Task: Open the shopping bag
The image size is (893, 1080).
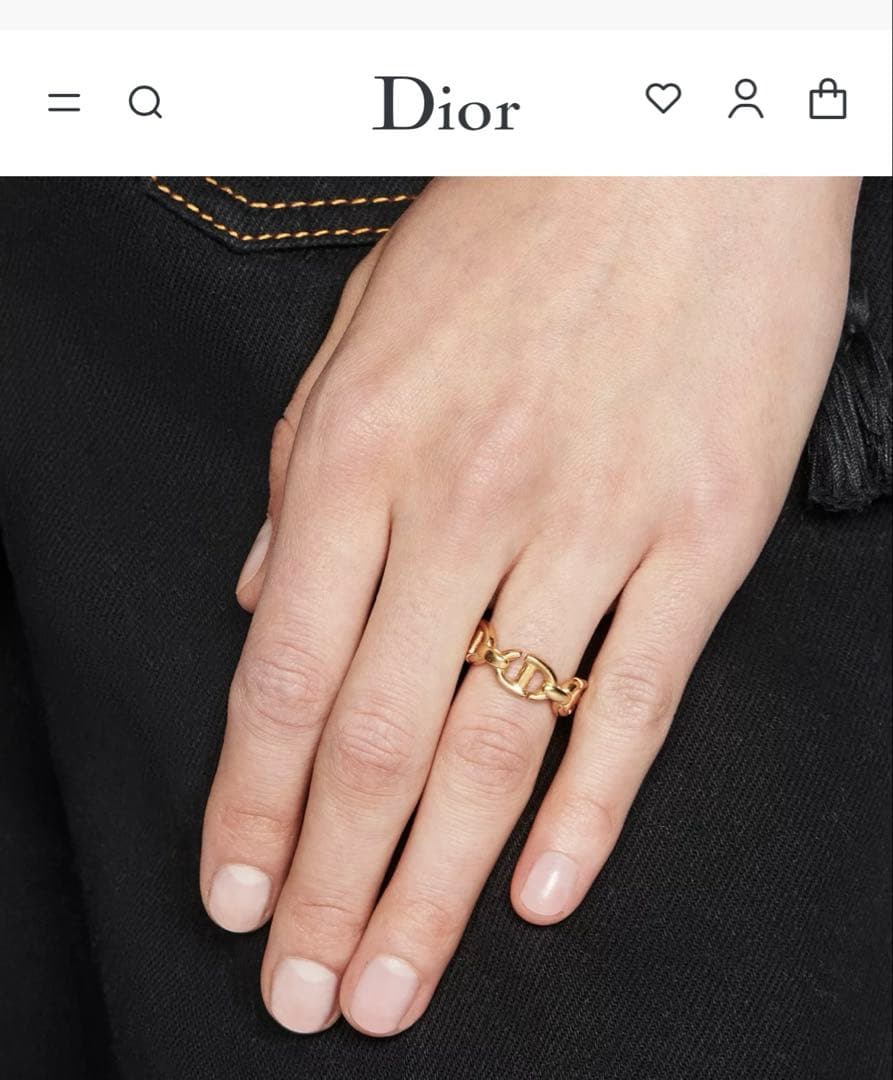Action: pyautogui.click(x=827, y=100)
